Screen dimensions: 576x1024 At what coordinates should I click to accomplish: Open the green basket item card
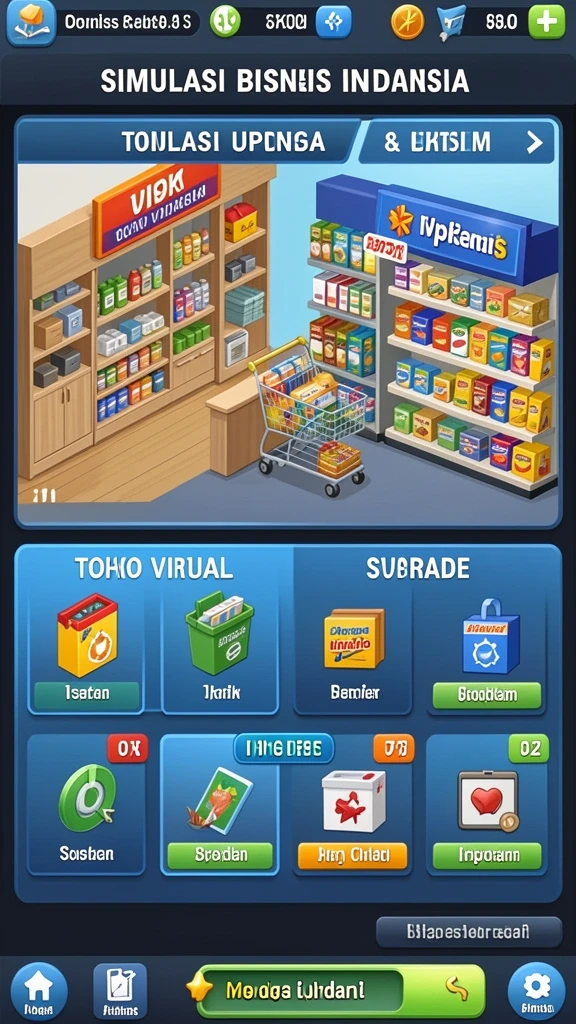point(219,648)
